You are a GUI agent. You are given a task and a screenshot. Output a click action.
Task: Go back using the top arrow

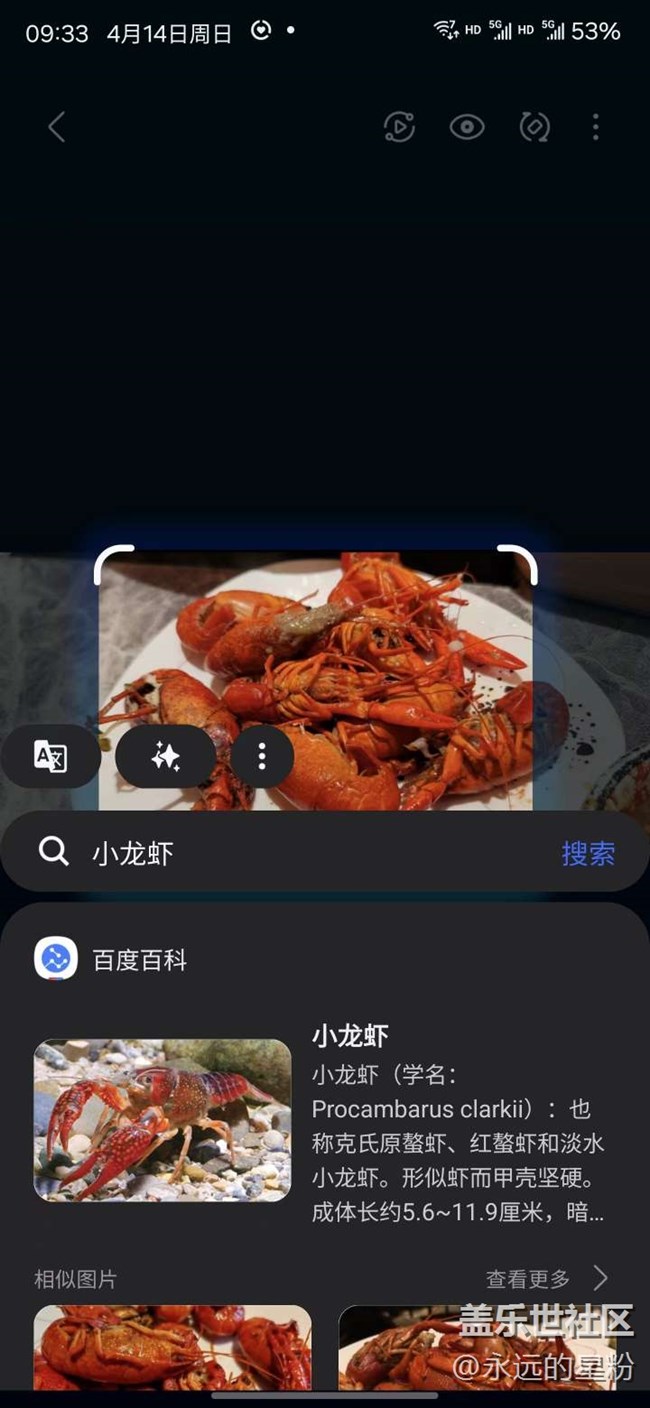tap(57, 127)
